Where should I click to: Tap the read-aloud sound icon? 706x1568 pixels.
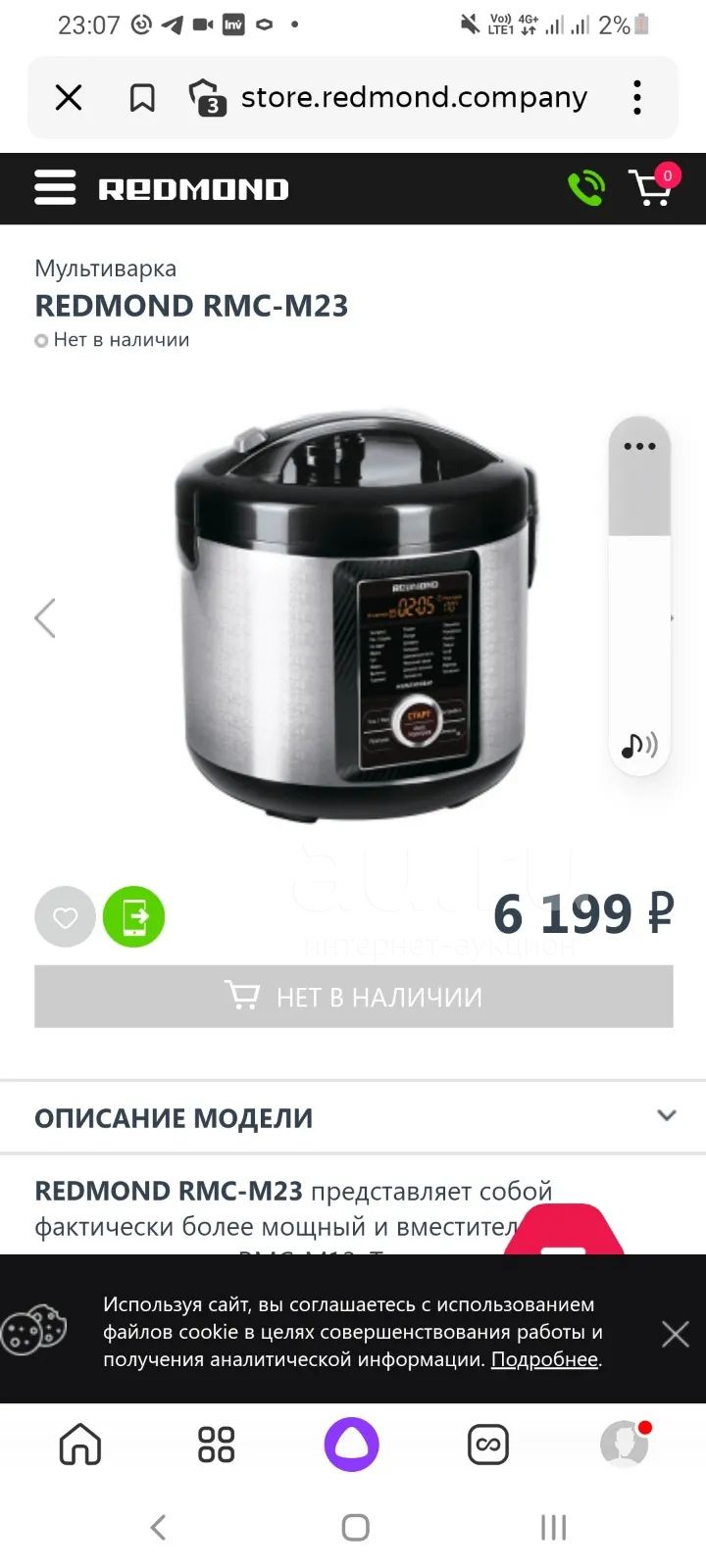[639, 746]
